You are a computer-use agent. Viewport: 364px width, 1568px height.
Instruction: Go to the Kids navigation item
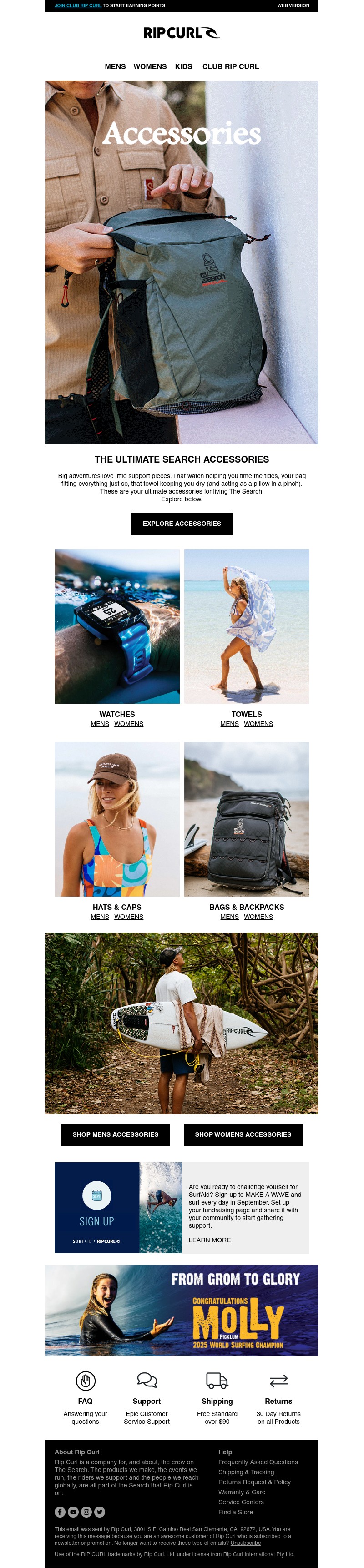click(183, 66)
